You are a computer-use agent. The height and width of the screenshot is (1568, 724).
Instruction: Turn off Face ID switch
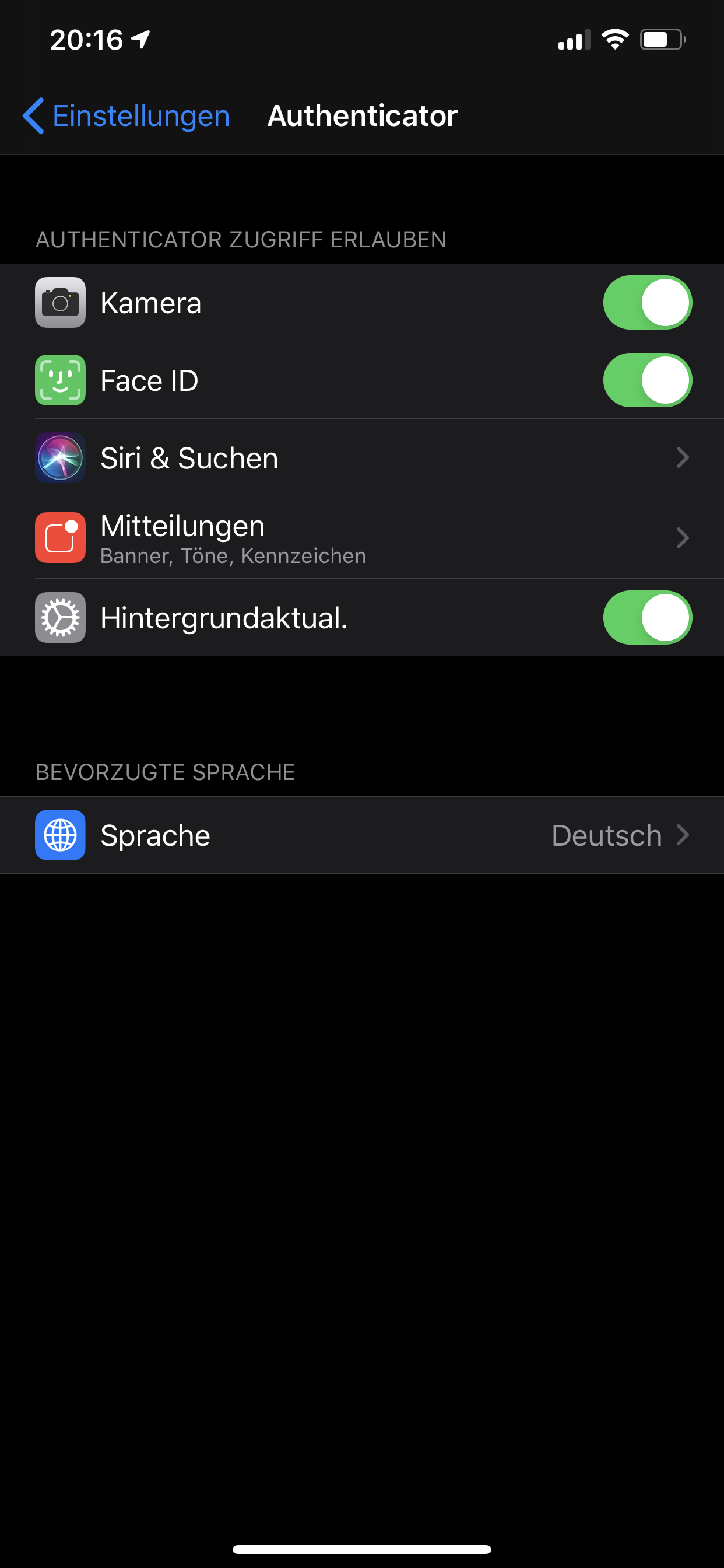(646, 380)
